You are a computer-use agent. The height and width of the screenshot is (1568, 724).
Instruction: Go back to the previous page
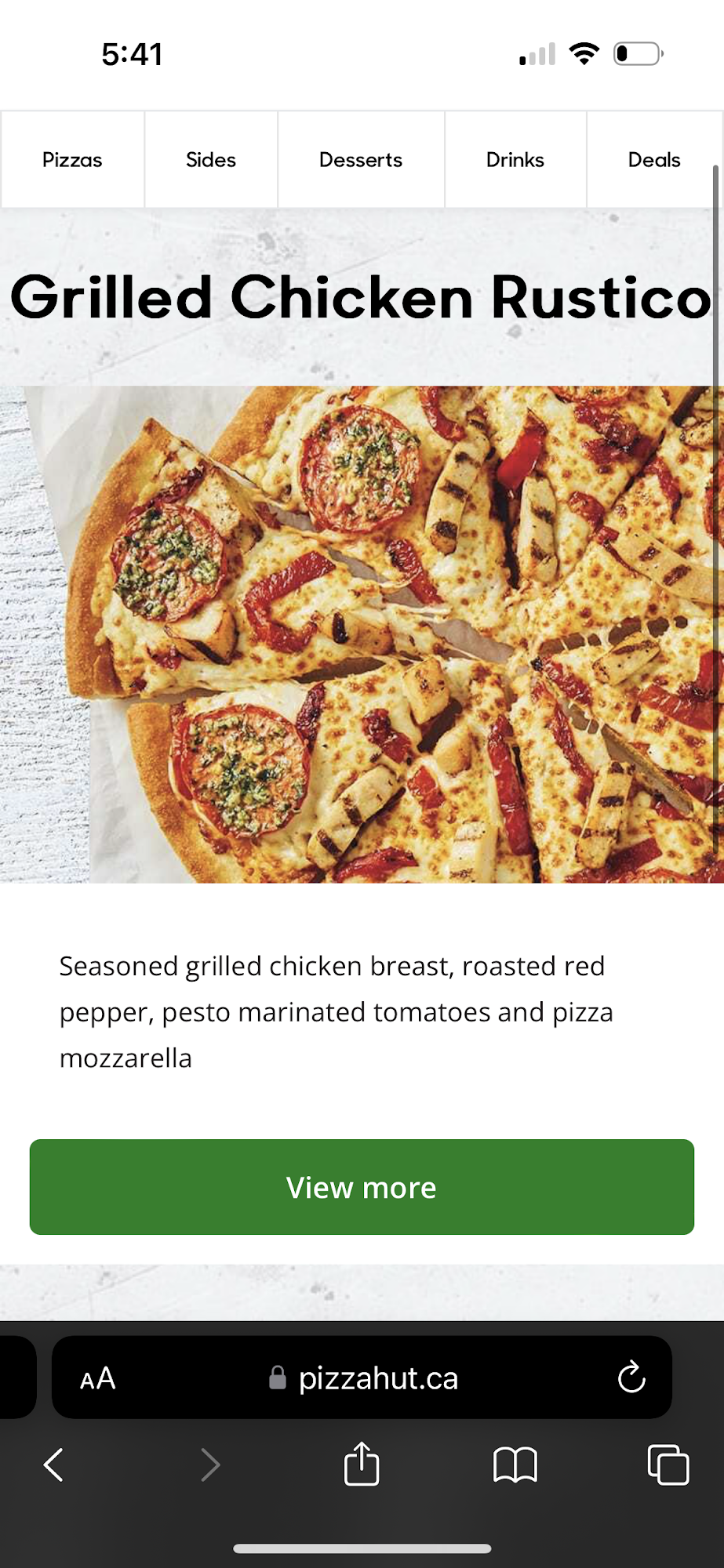coord(53,1465)
